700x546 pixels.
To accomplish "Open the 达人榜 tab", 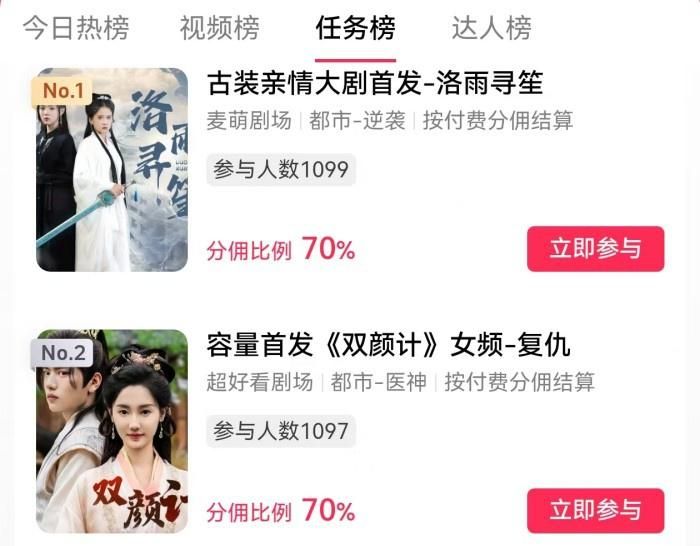I will coord(491,28).
